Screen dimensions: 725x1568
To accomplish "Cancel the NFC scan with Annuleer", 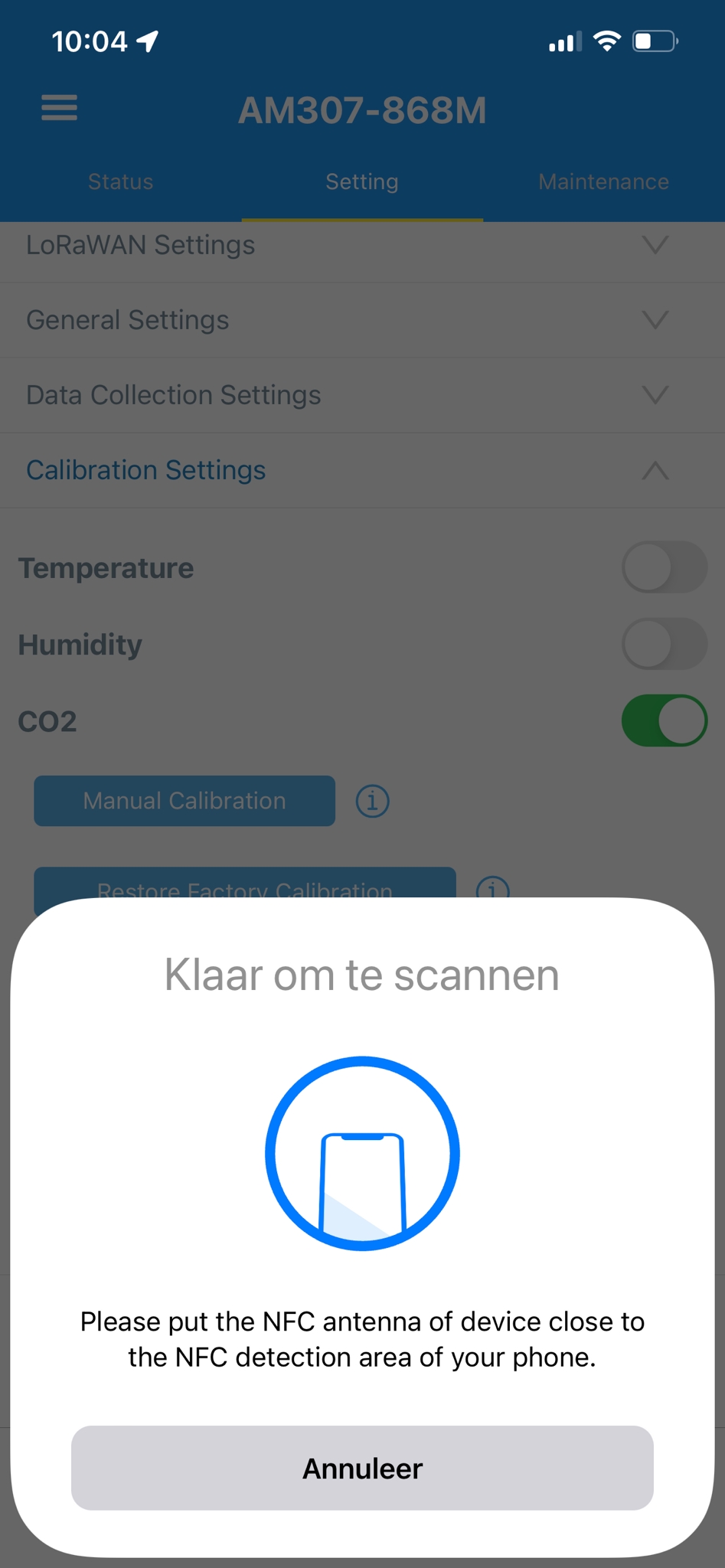I will click(x=362, y=1468).
